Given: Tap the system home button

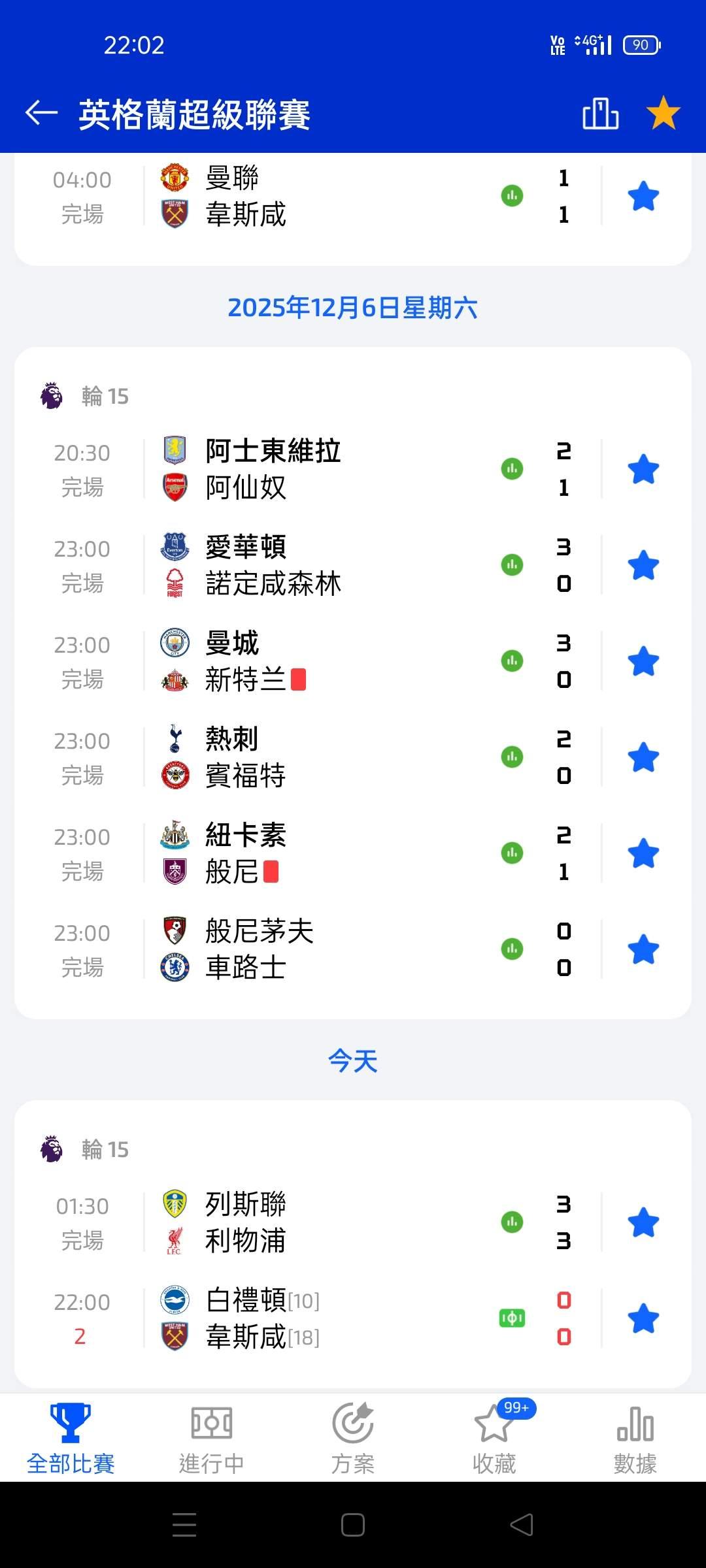Looking at the screenshot, I should 353,1525.
